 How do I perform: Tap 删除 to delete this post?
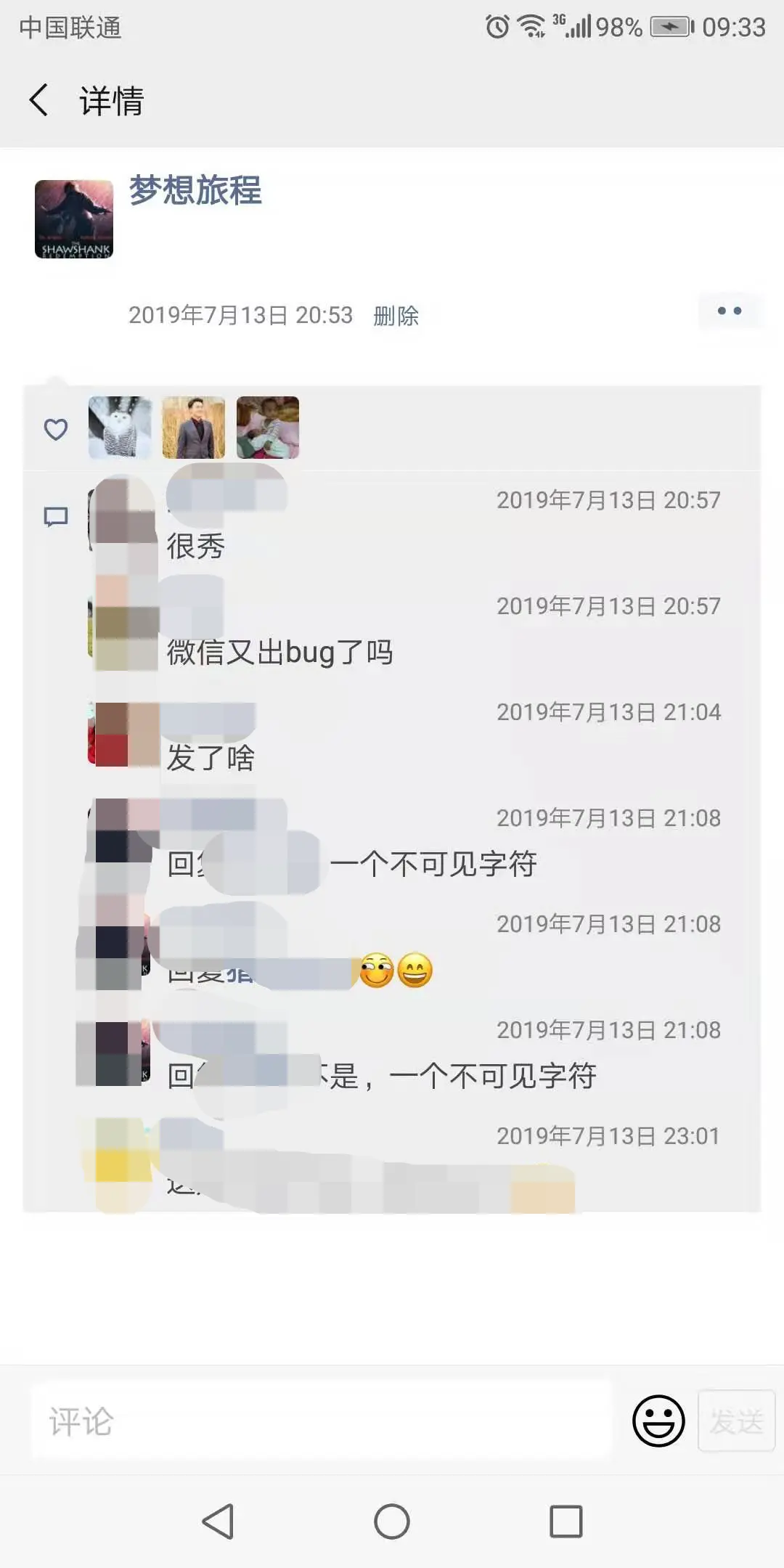click(x=396, y=316)
